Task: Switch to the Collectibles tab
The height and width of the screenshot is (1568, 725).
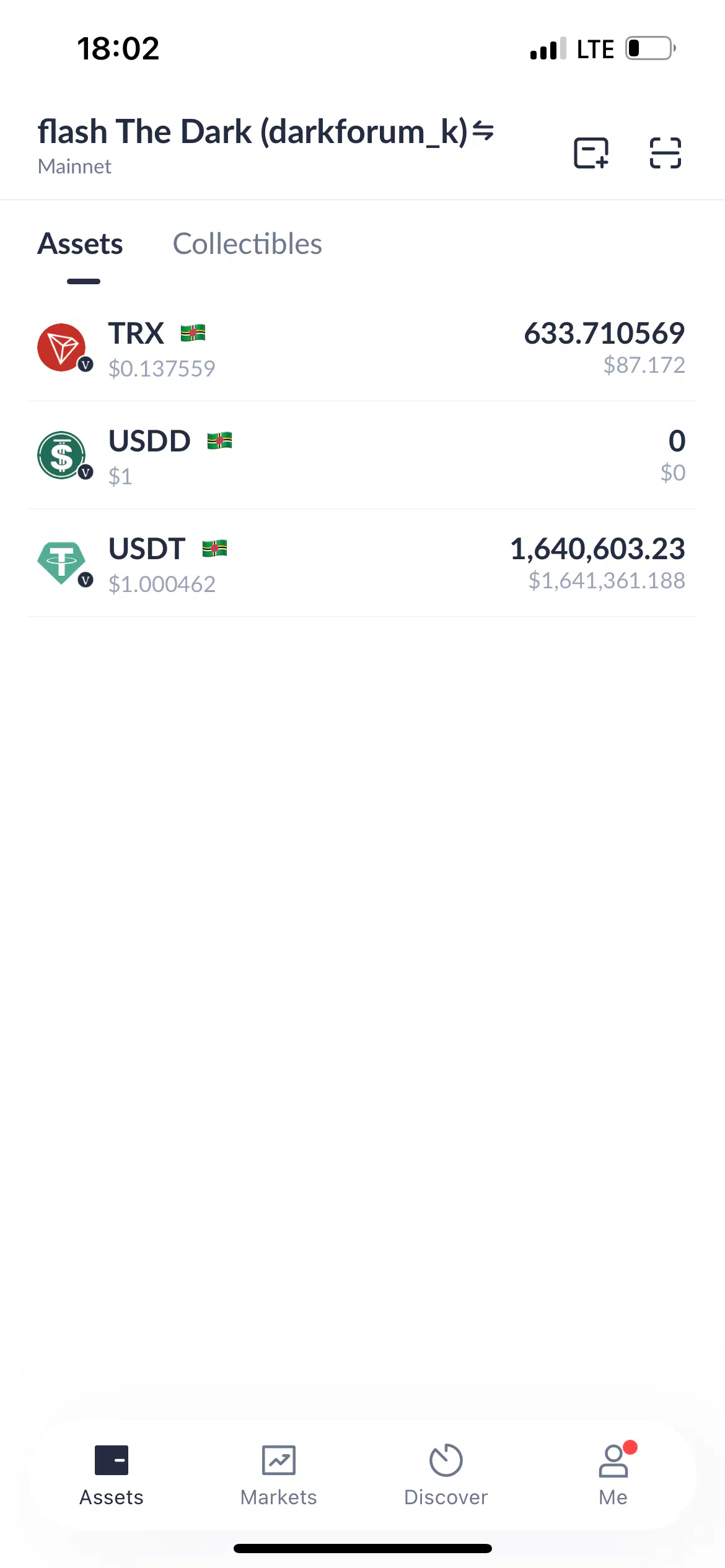Action: pyautogui.click(x=247, y=244)
